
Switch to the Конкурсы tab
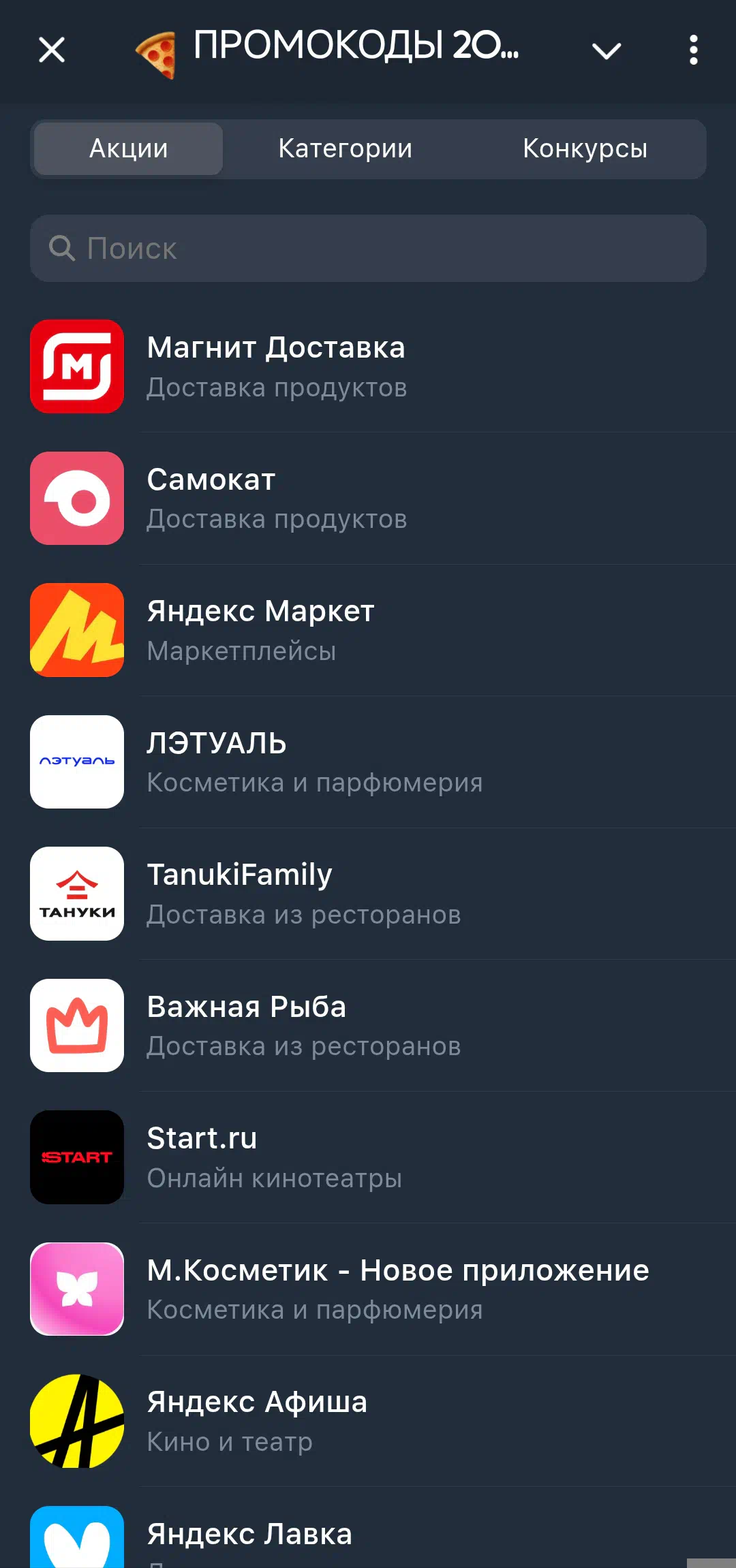click(x=586, y=148)
